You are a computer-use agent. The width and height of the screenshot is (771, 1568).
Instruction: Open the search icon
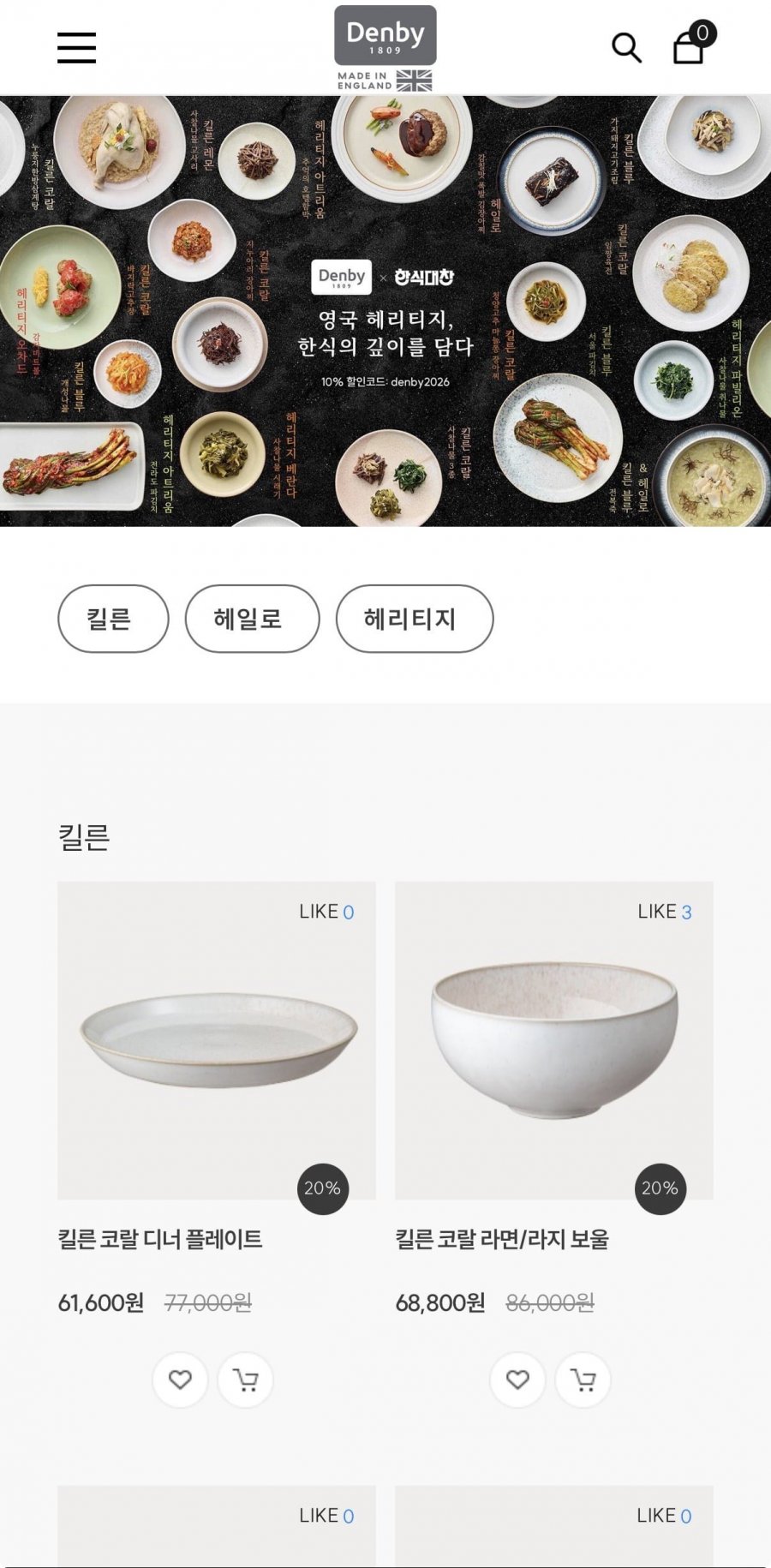point(626,48)
